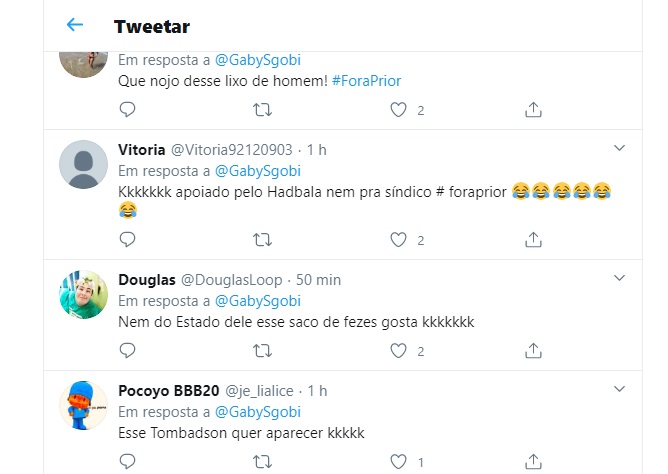Like the 'Que nojo desse lixo' reply
668x474 pixels.
(398, 109)
